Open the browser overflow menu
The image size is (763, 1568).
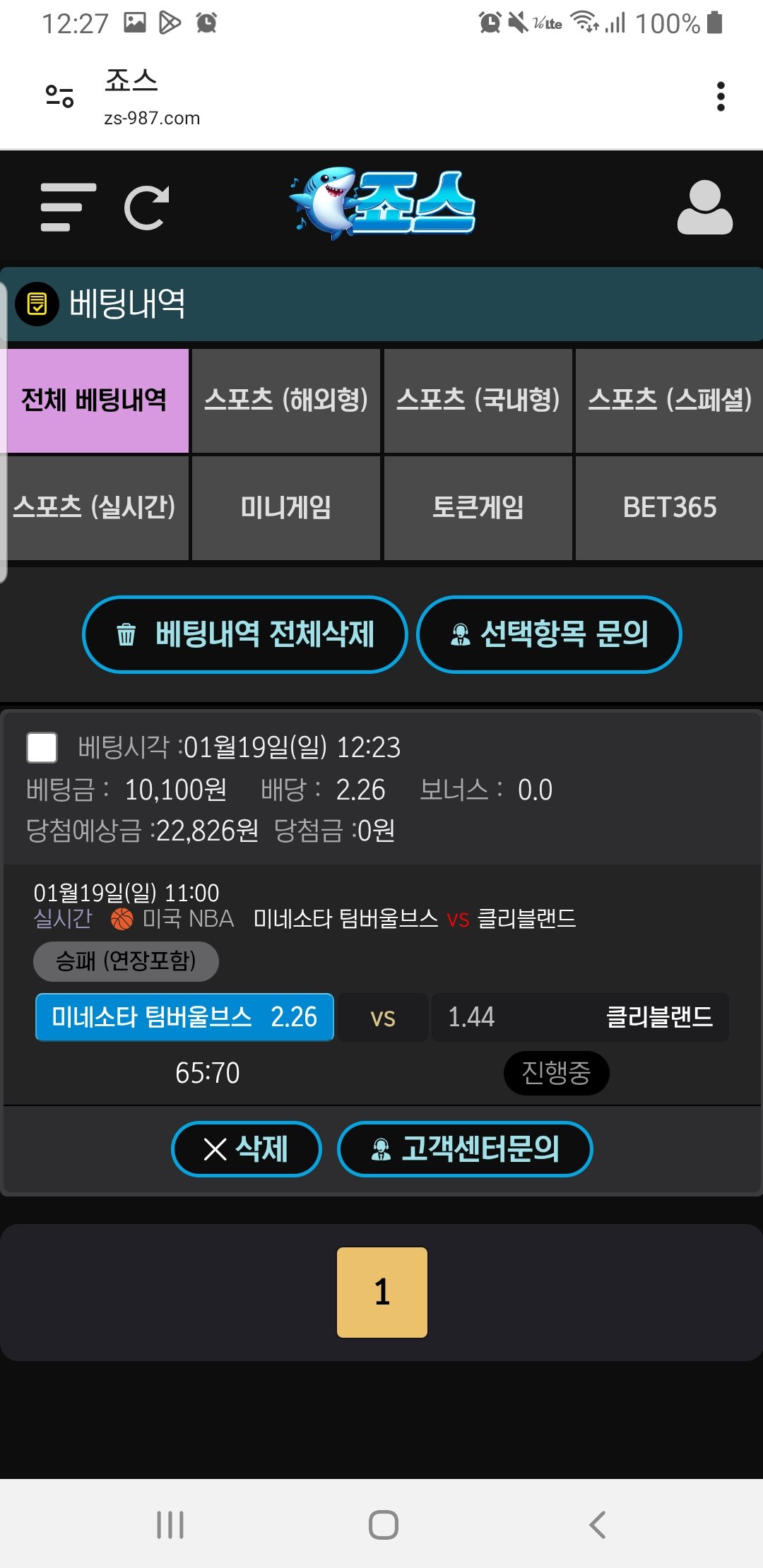point(720,97)
